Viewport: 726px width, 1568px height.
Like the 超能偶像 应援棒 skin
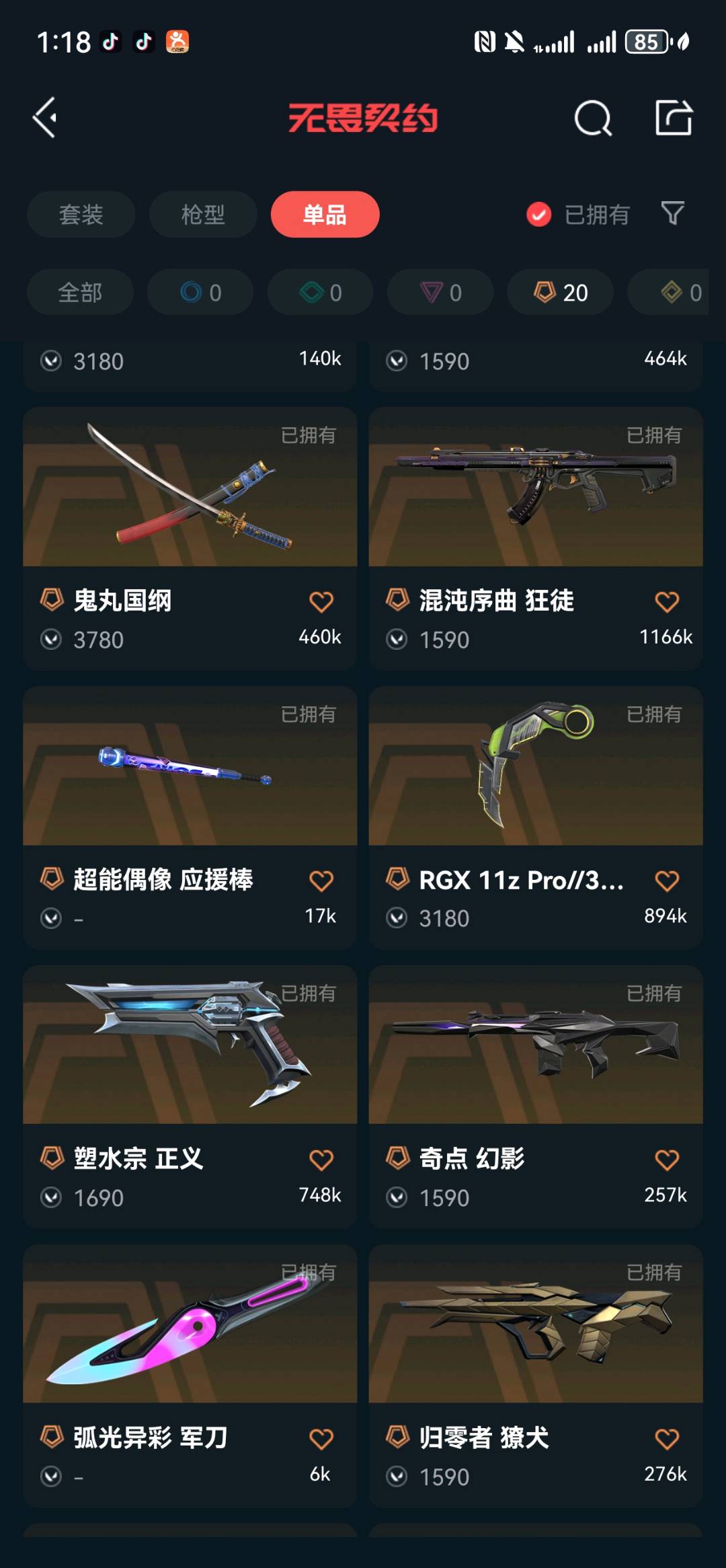(321, 881)
